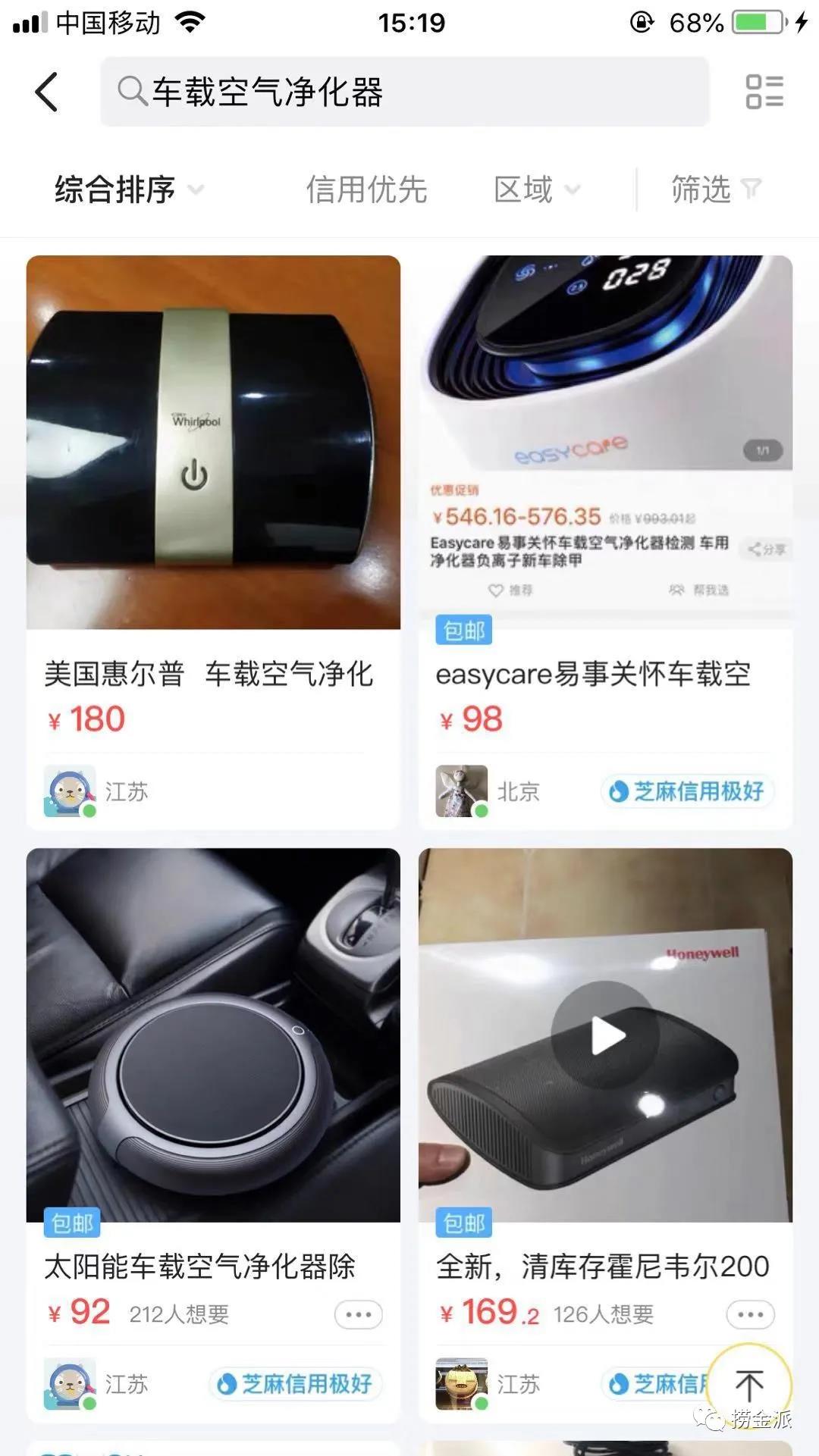Expand the 综合排序 sorting dropdown
Screen dimensions: 819x1456
pyautogui.click(x=129, y=189)
